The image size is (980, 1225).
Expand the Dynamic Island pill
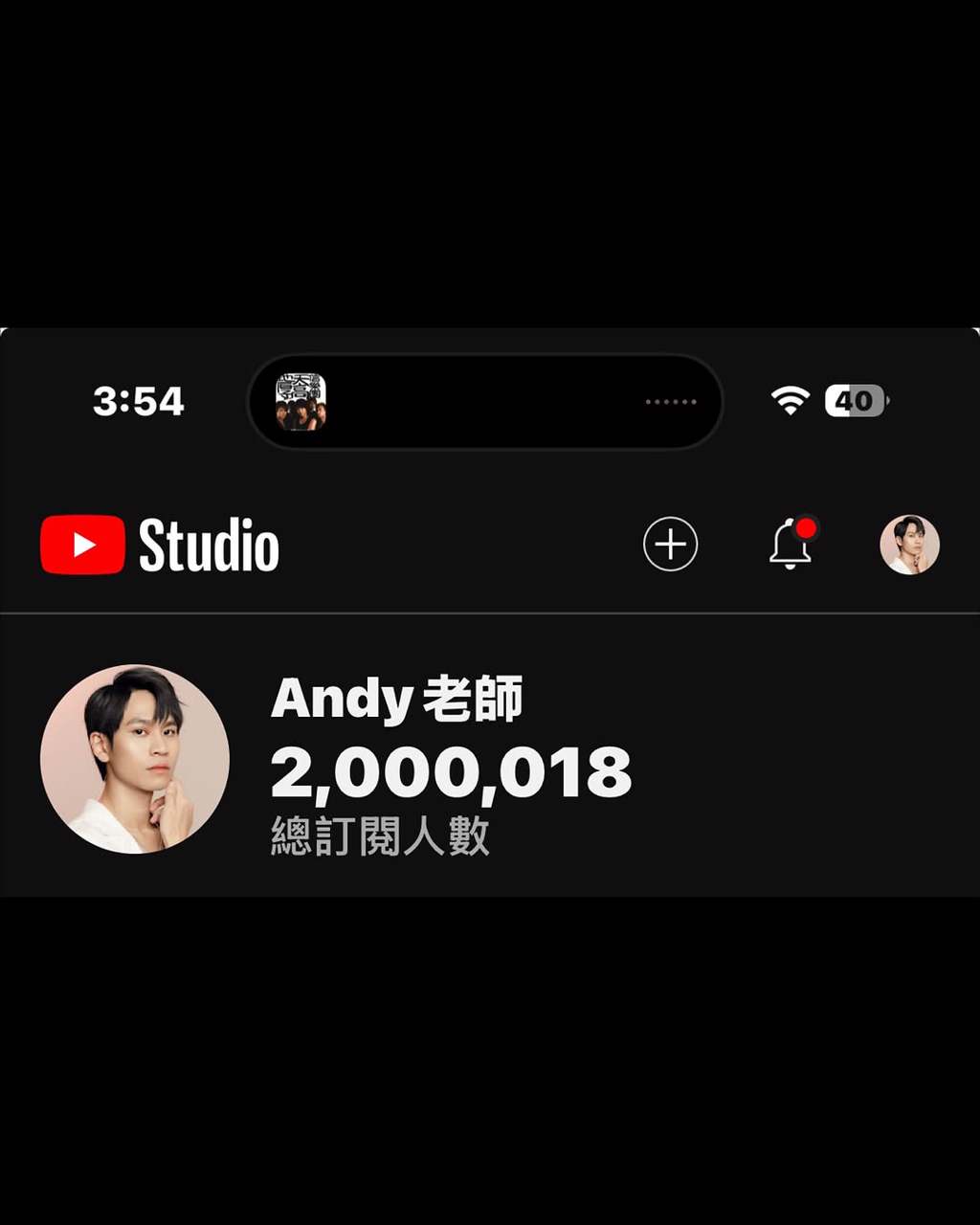point(481,402)
